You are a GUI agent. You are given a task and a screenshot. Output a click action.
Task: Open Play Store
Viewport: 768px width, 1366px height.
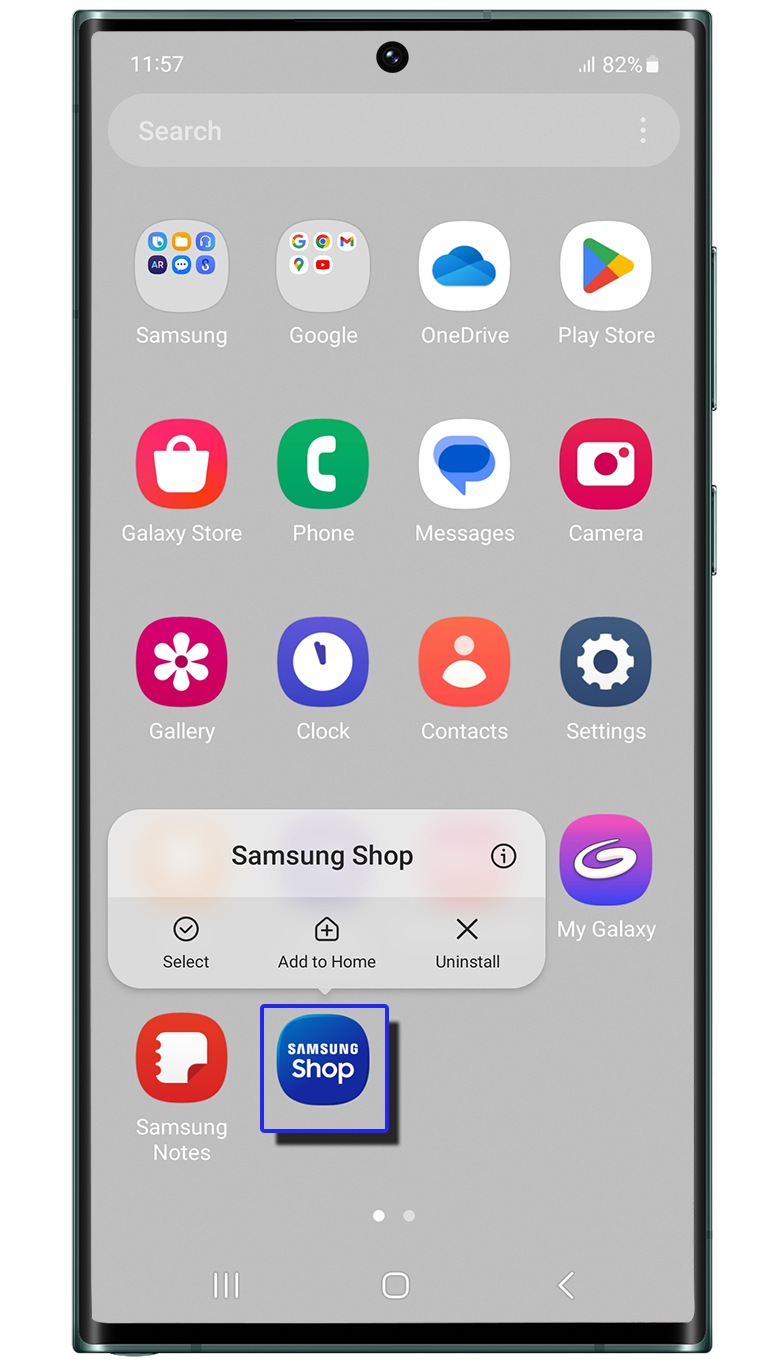pos(606,267)
